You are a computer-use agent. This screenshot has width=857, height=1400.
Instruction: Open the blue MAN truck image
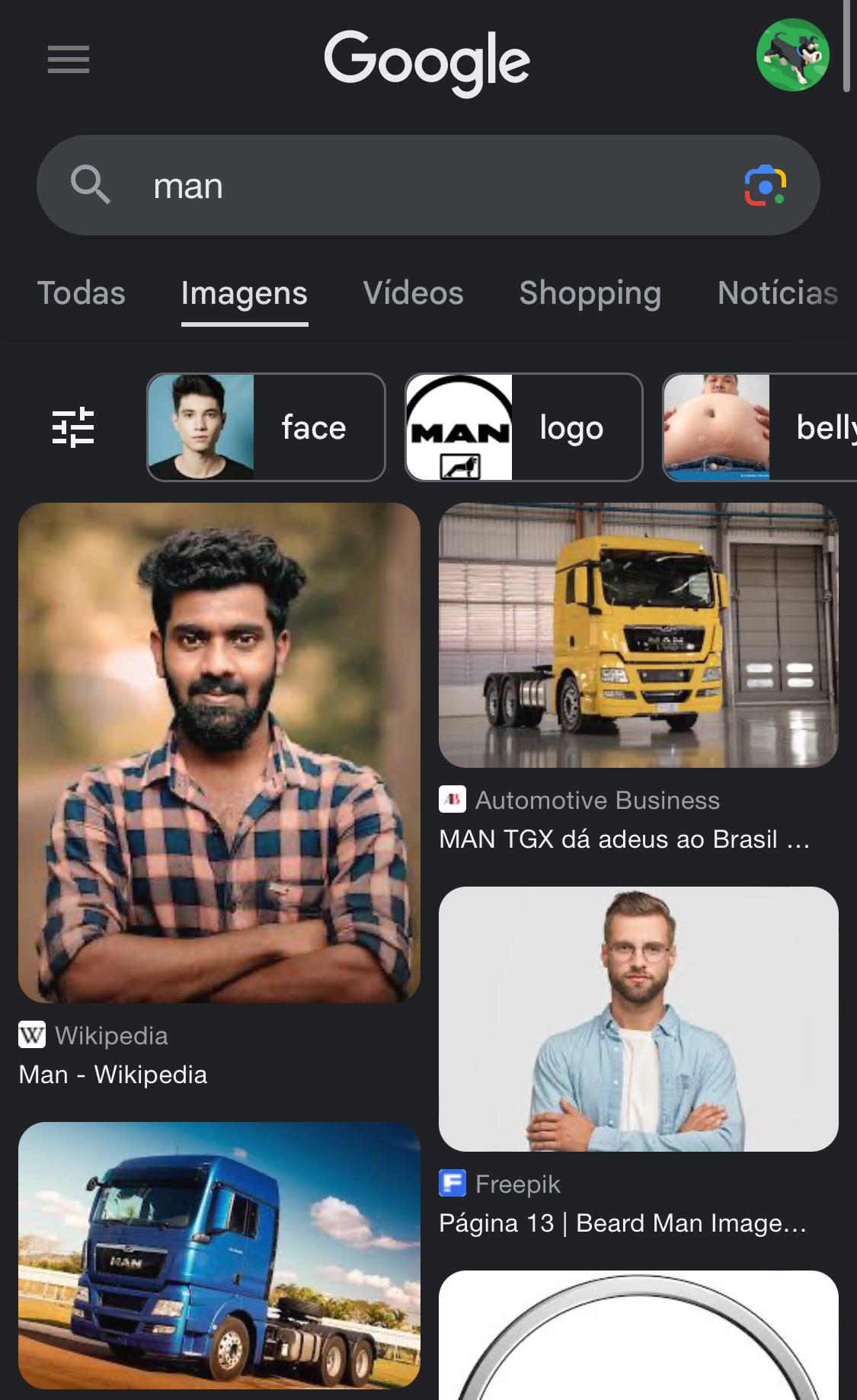(219, 1255)
